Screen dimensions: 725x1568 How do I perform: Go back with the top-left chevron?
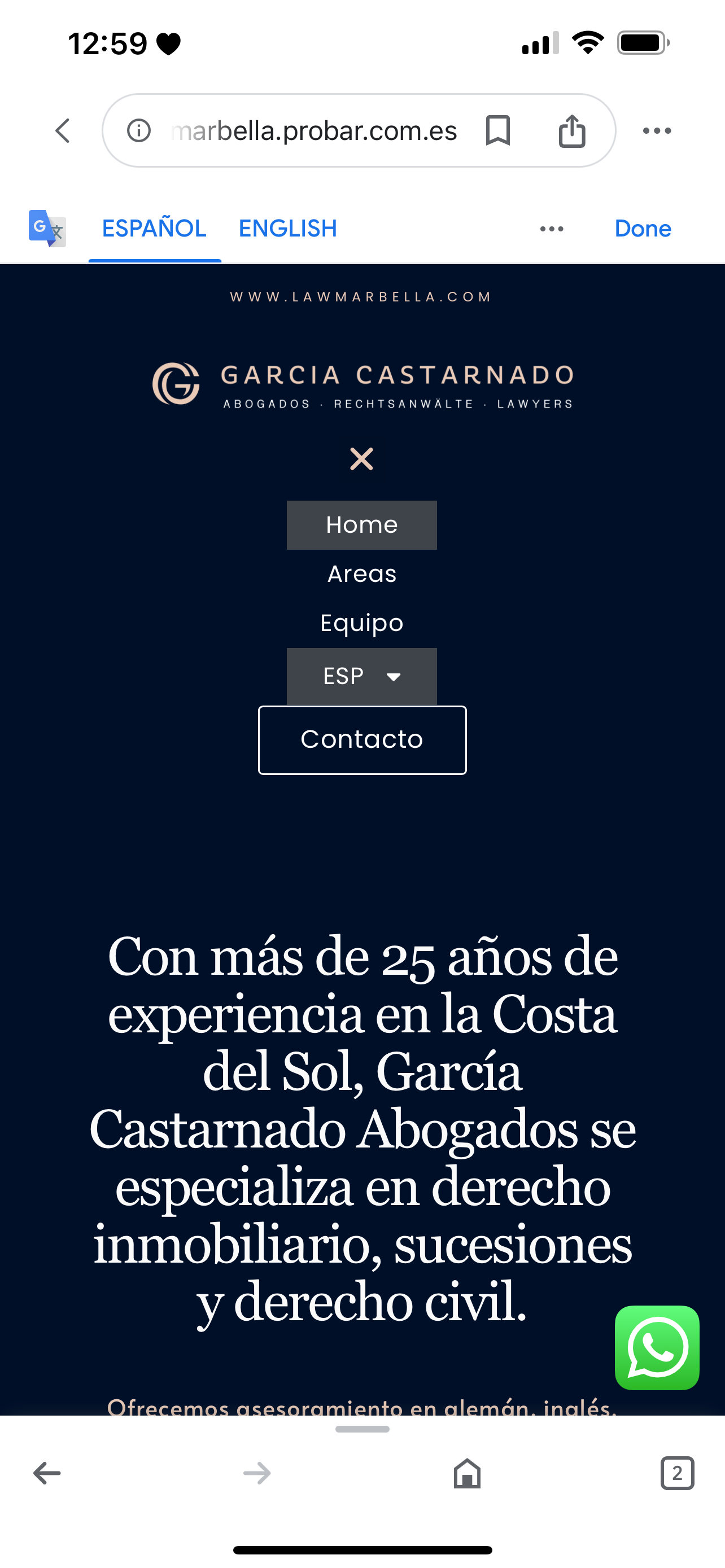click(x=63, y=131)
